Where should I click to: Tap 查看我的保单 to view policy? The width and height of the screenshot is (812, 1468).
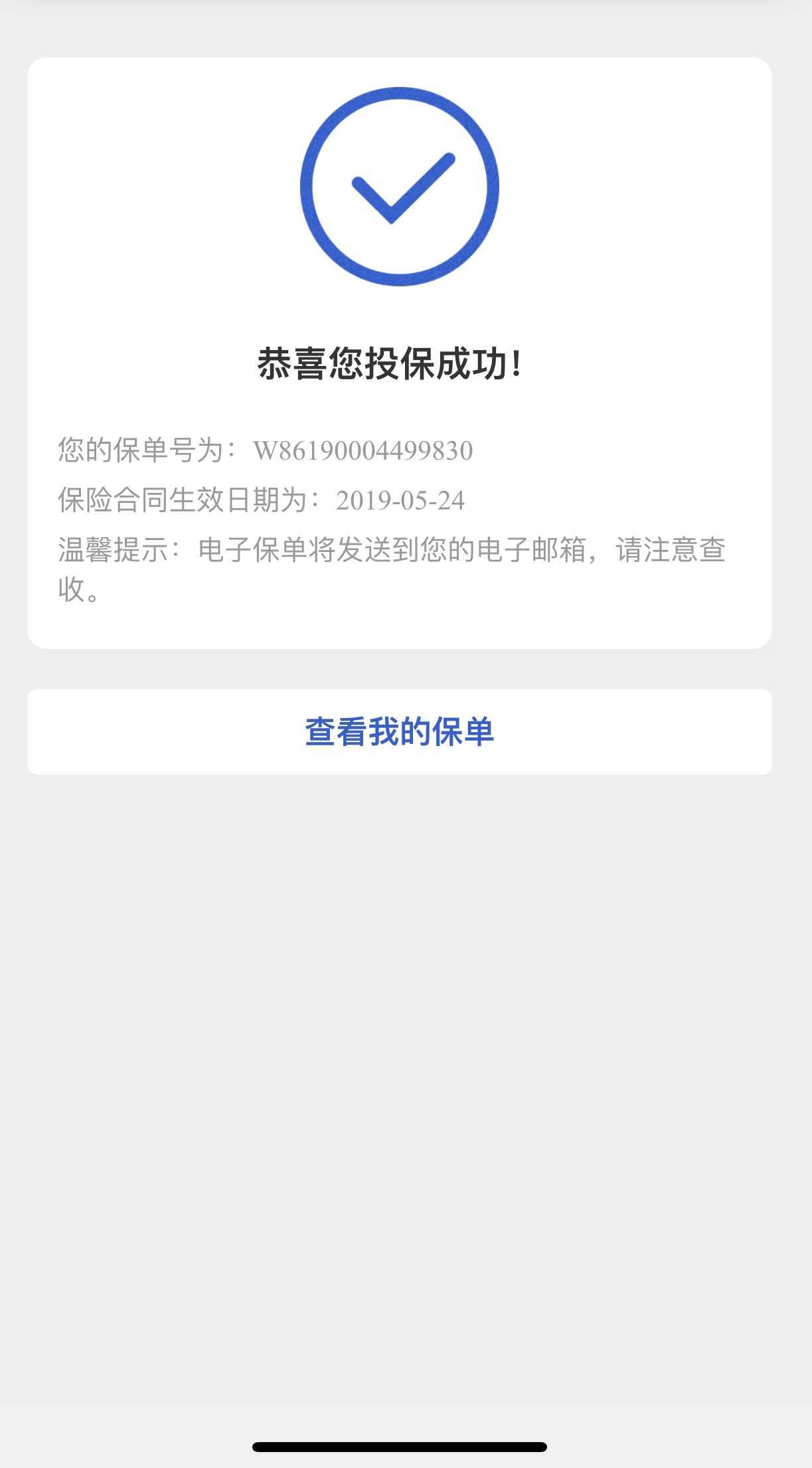click(x=399, y=731)
